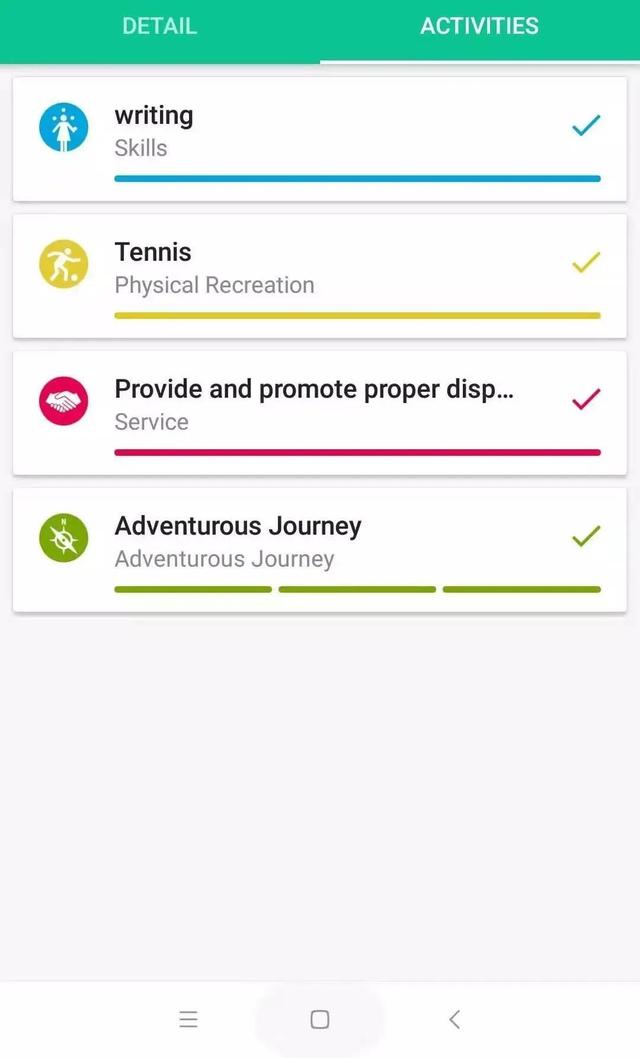The image size is (640, 1058).
Task: Open the recent apps menu
Action: [188, 1019]
